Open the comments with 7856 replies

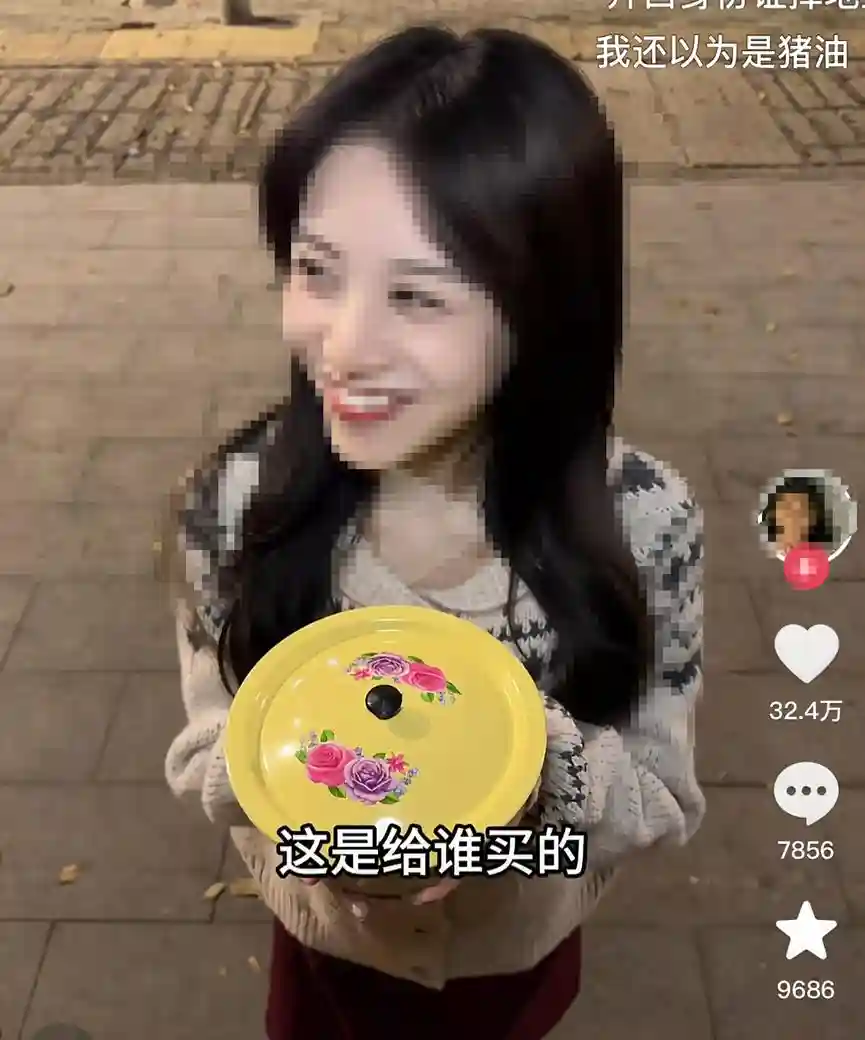(806, 793)
